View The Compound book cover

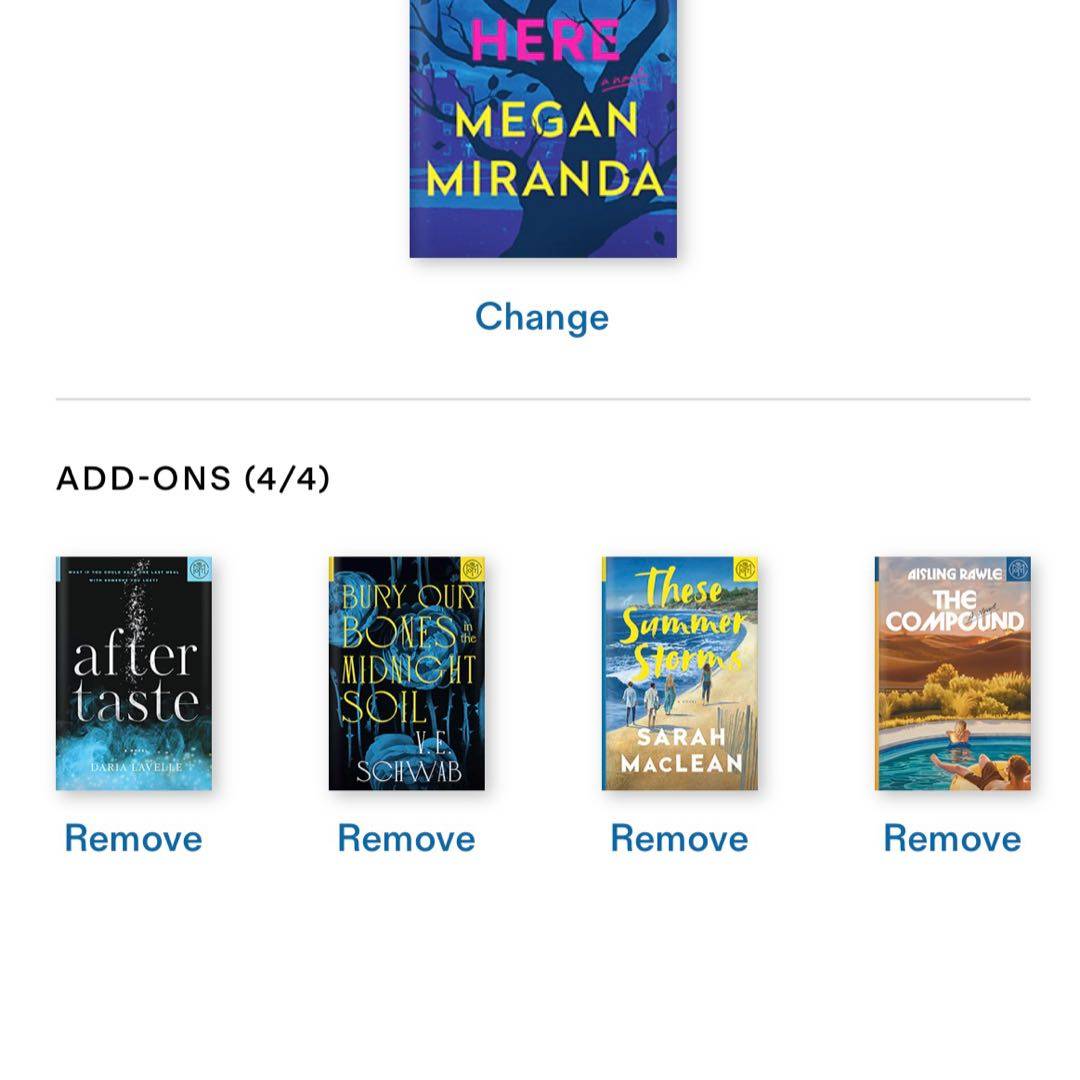(952, 673)
